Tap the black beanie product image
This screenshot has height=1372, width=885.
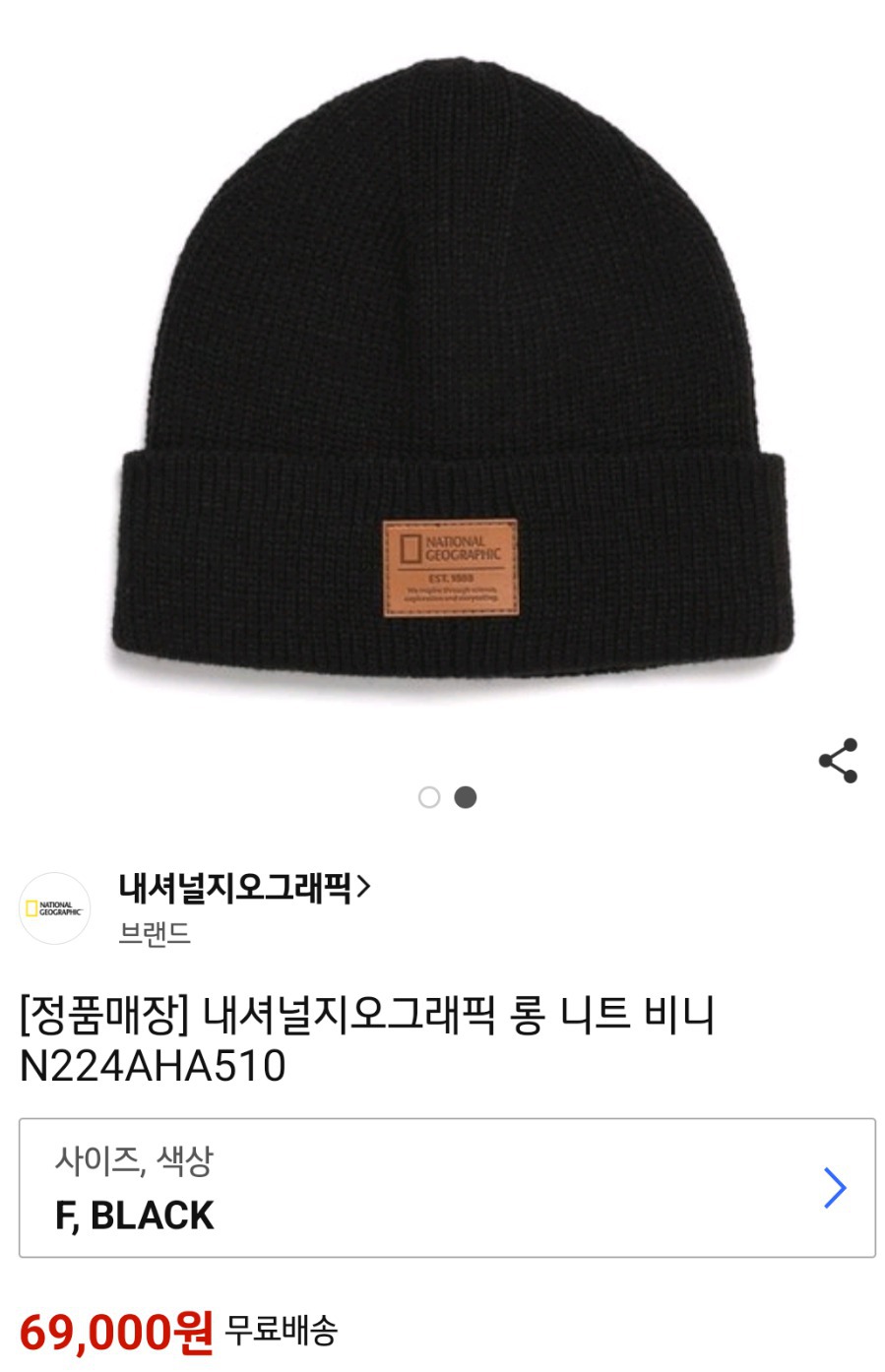point(442,374)
